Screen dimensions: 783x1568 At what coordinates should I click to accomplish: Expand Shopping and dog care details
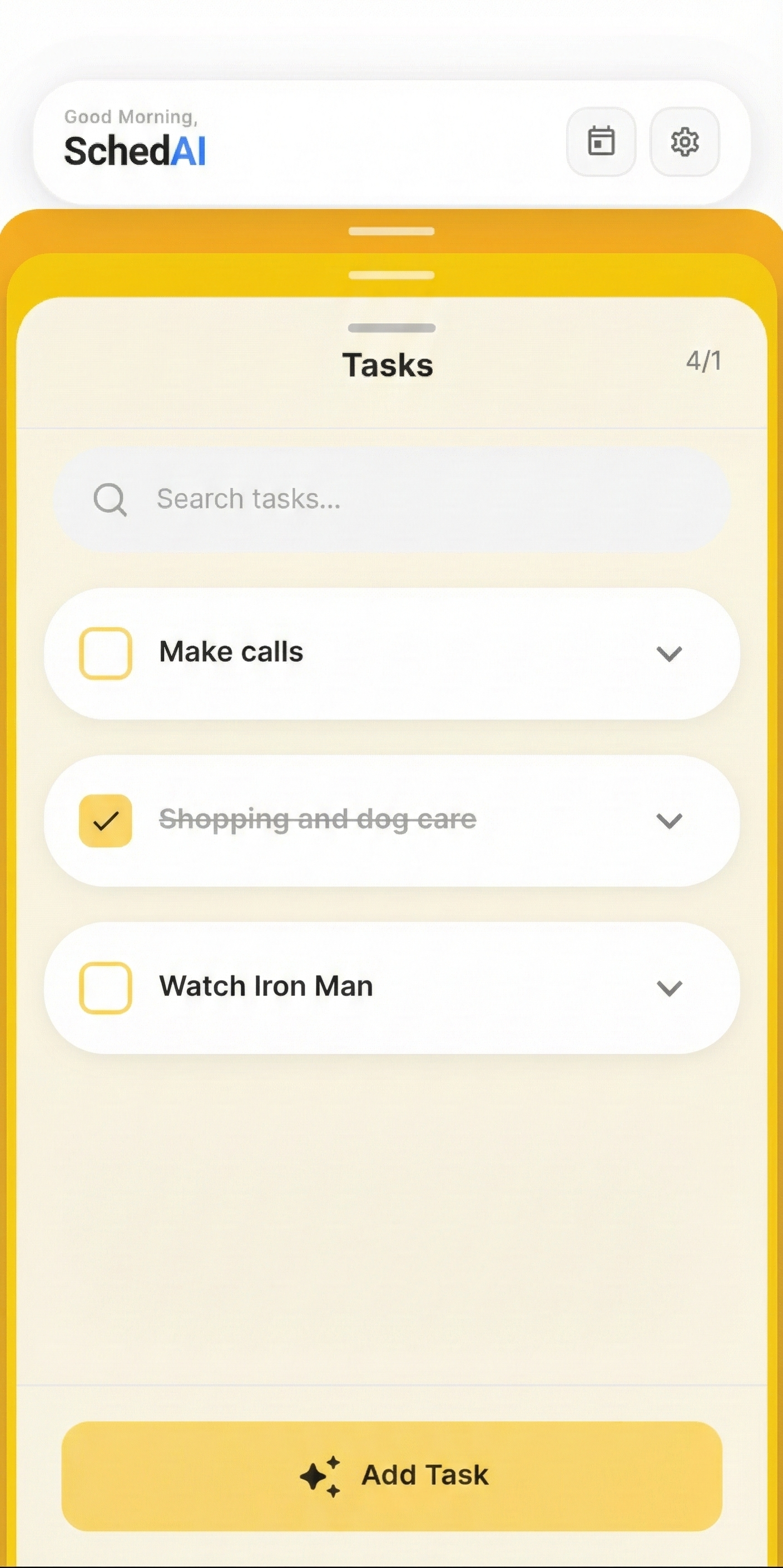pyautogui.click(x=669, y=821)
